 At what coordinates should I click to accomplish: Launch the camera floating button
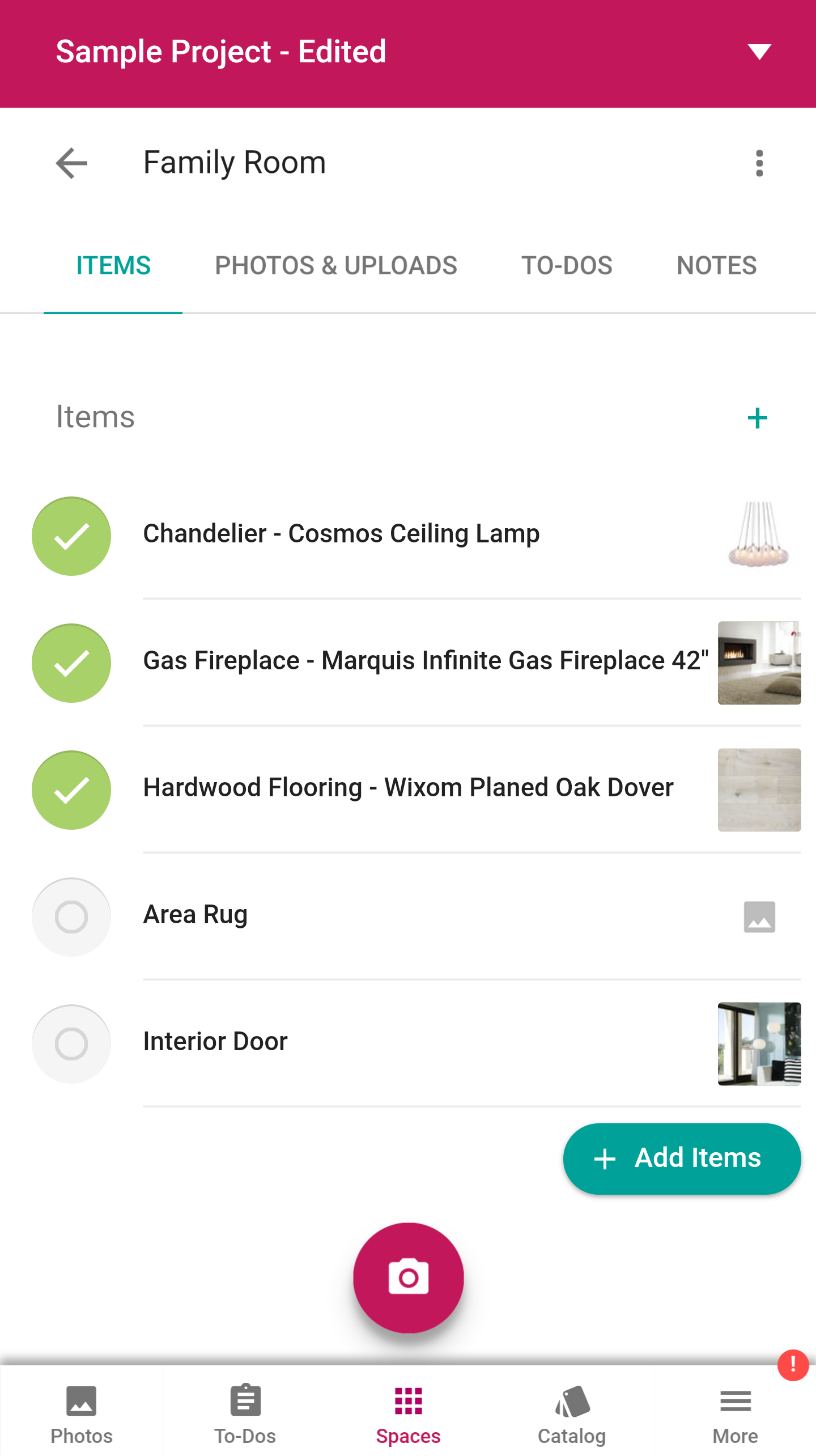point(408,1277)
